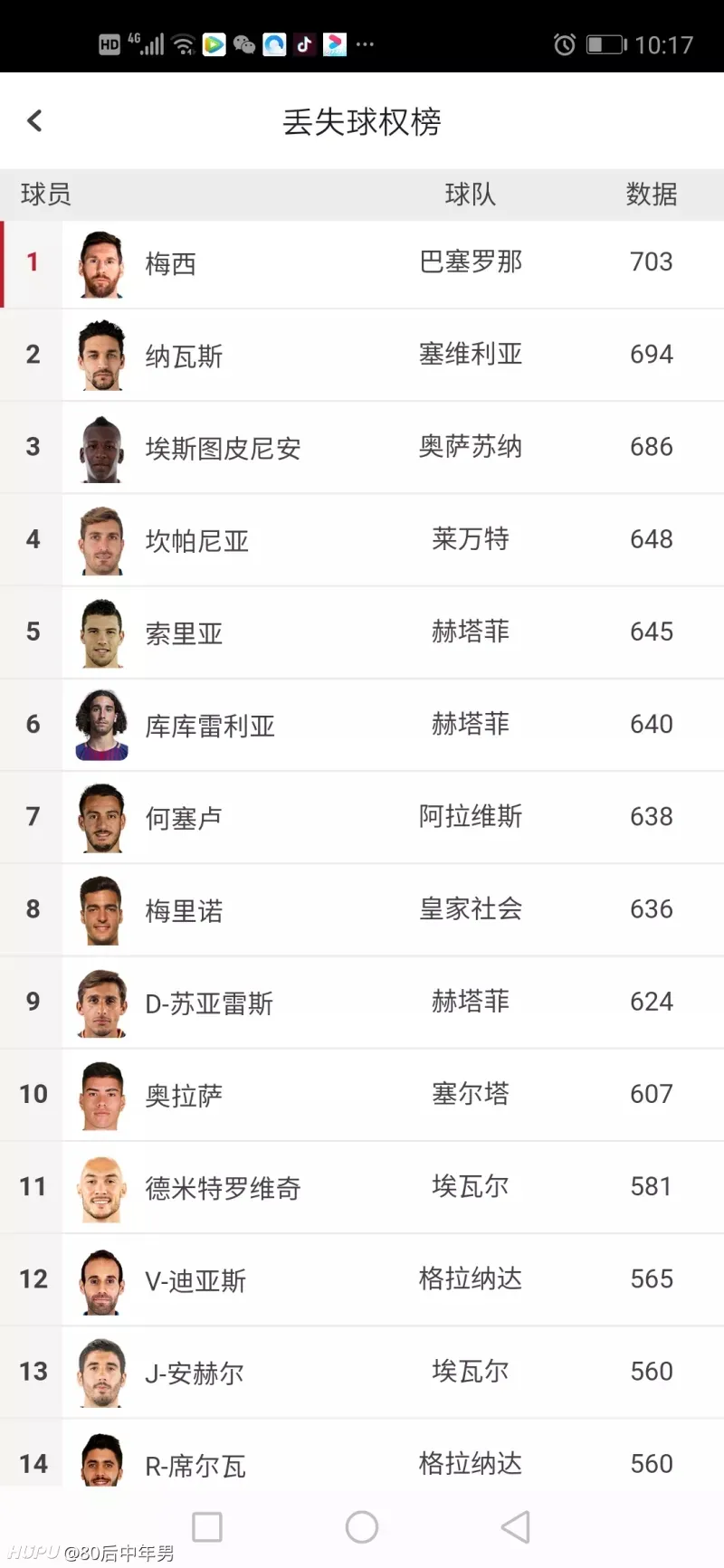Image resolution: width=724 pixels, height=1568 pixels.
Task: Select the 埃斯图皮尼安 row
Action: pos(362,448)
